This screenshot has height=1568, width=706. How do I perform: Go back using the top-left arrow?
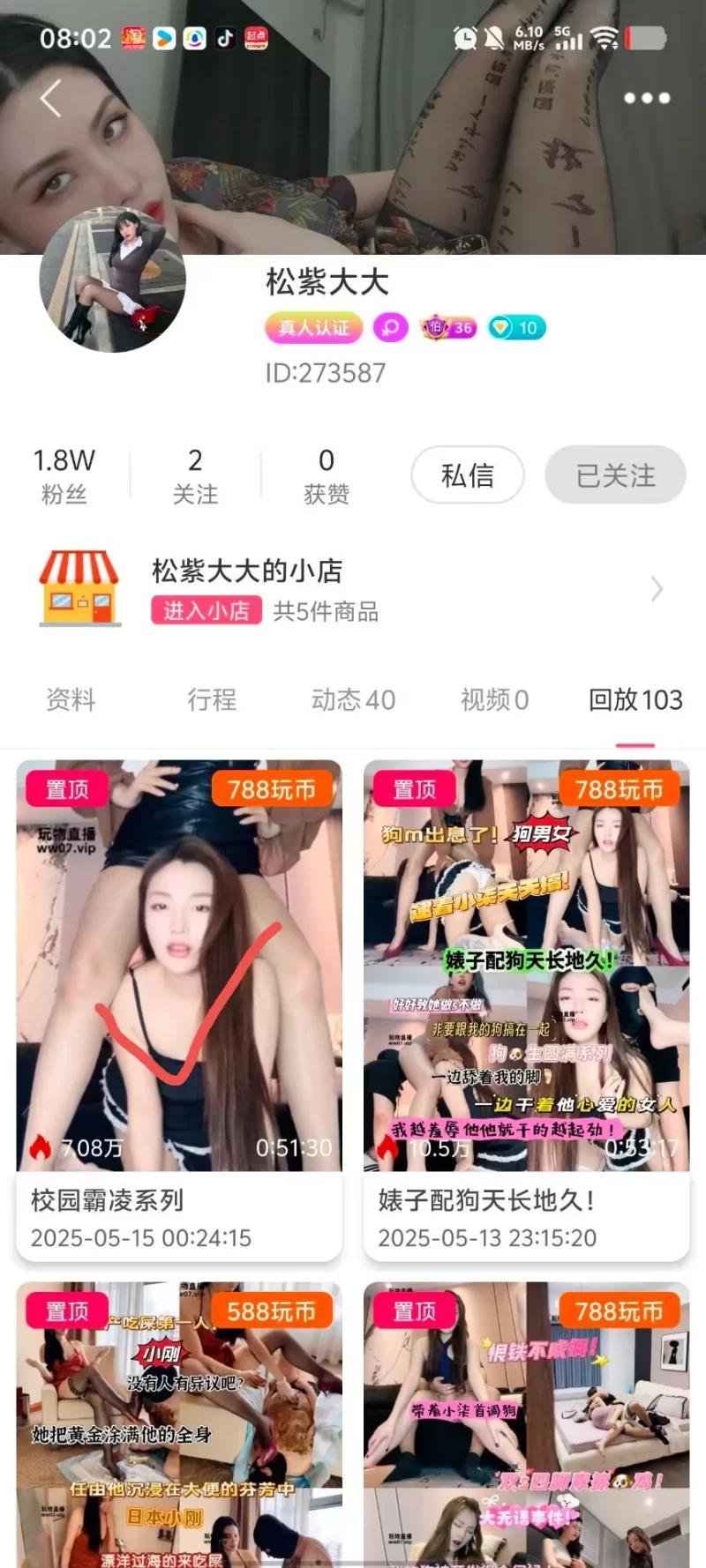point(51,98)
